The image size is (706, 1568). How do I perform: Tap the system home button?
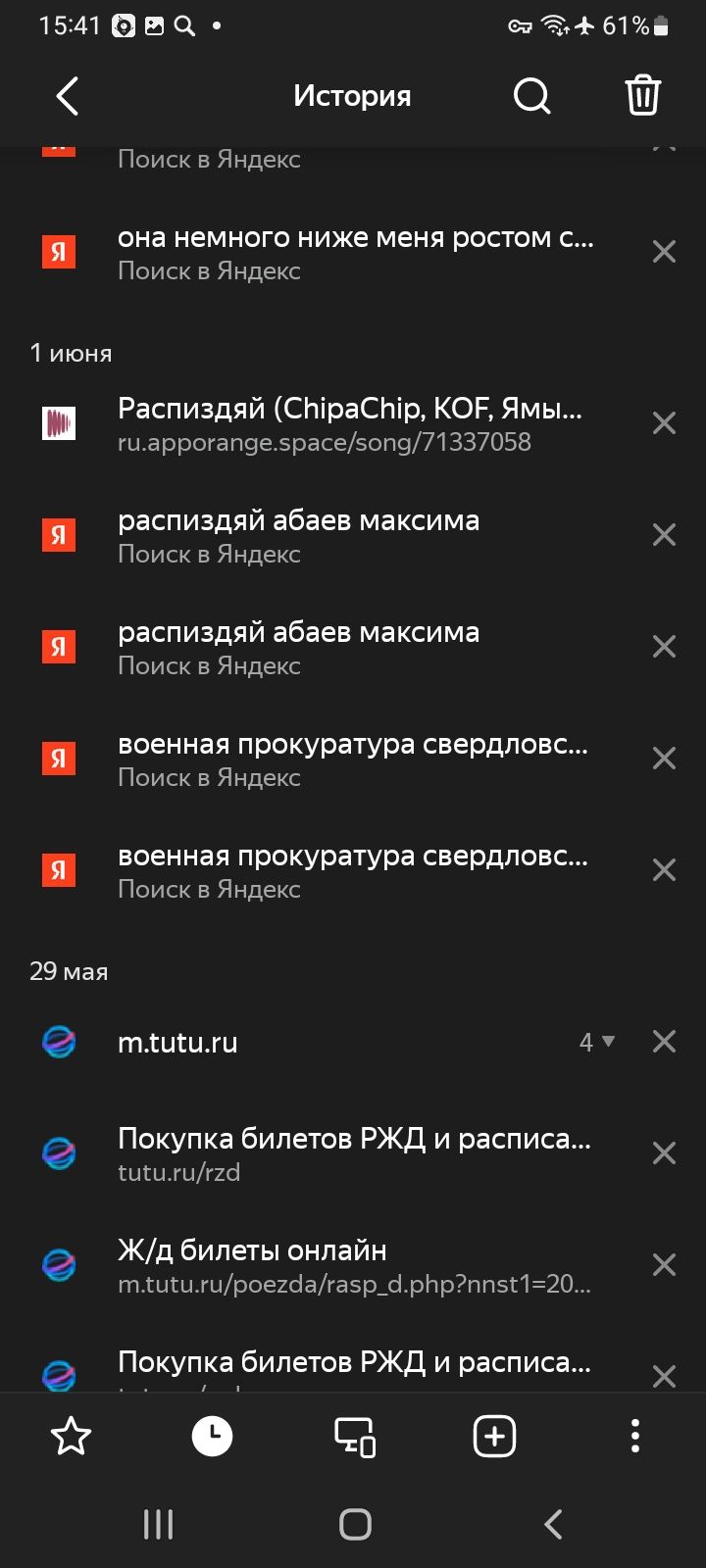tap(354, 1524)
